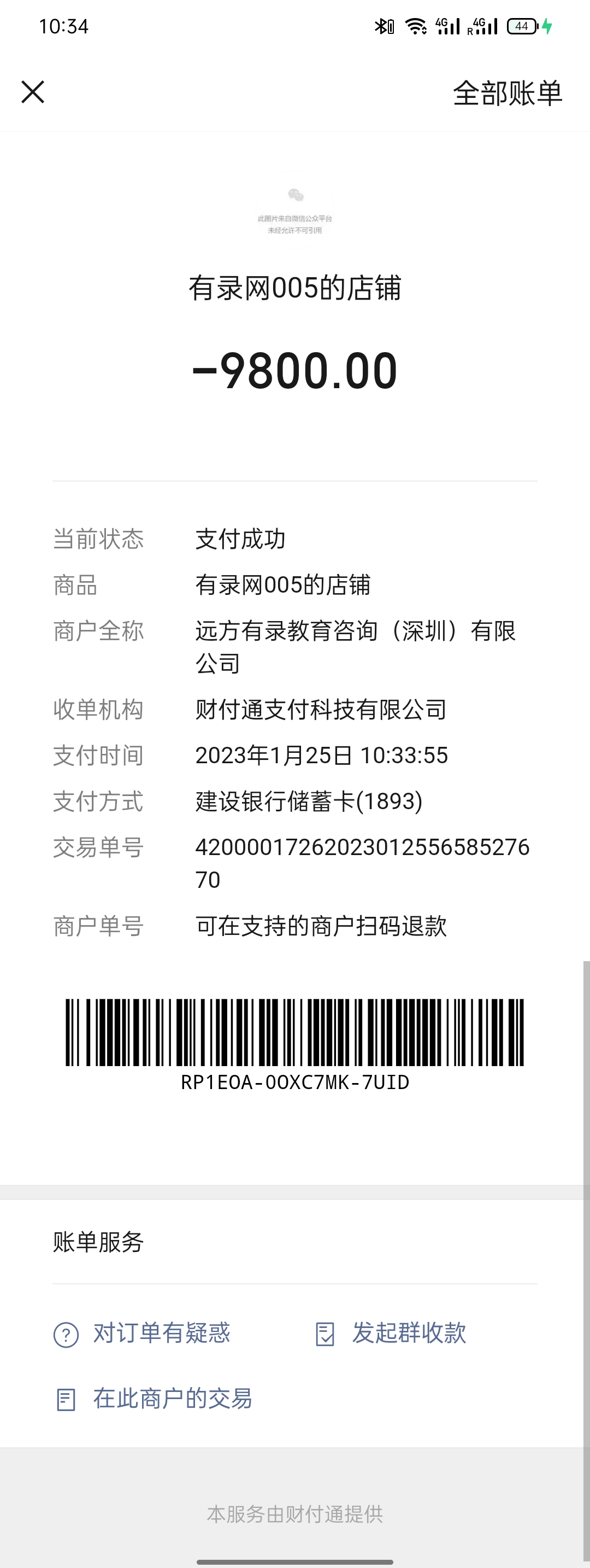Open 全部账单 (all bills)
The height and width of the screenshot is (1568, 590).
508,93
